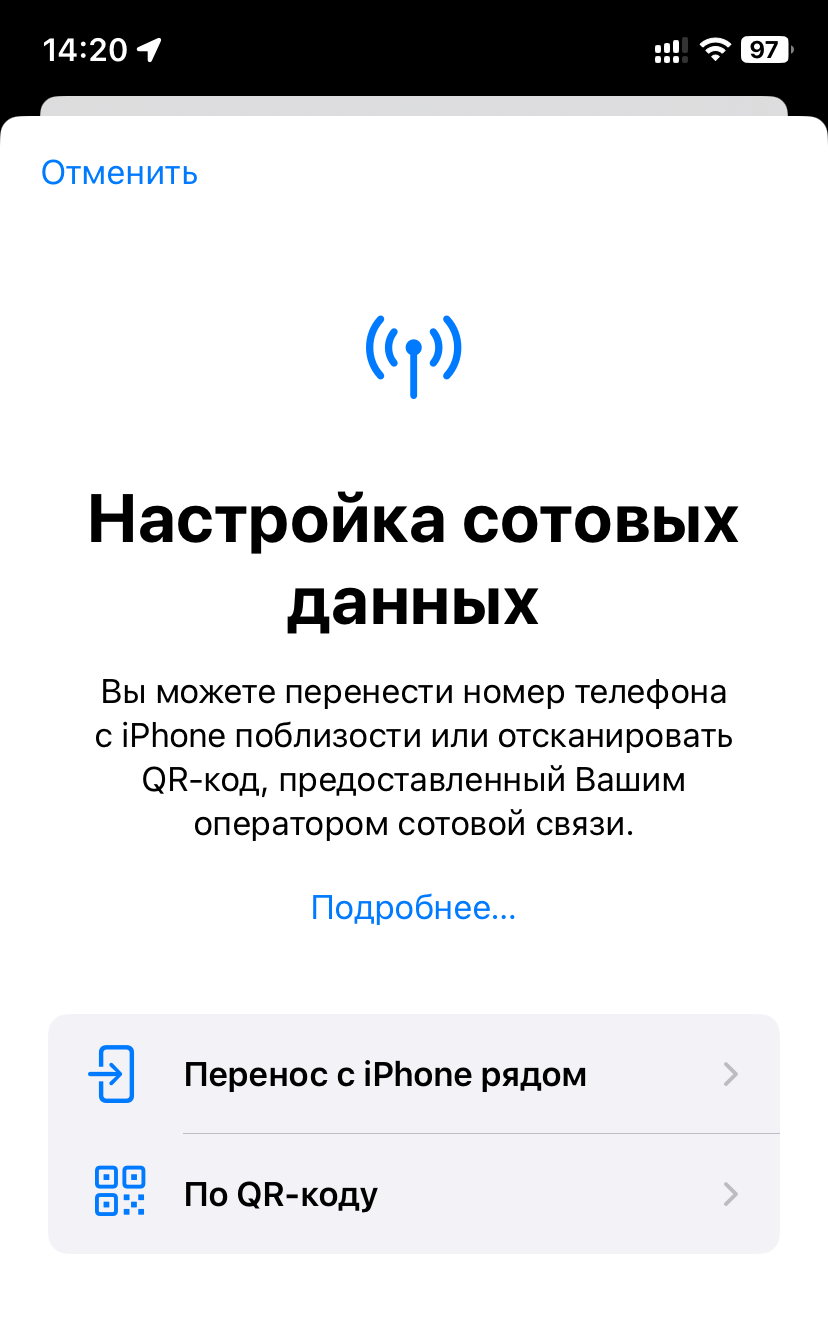The height and width of the screenshot is (1329, 828).
Task: Open the Подробнее… link
Action: point(413,907)
